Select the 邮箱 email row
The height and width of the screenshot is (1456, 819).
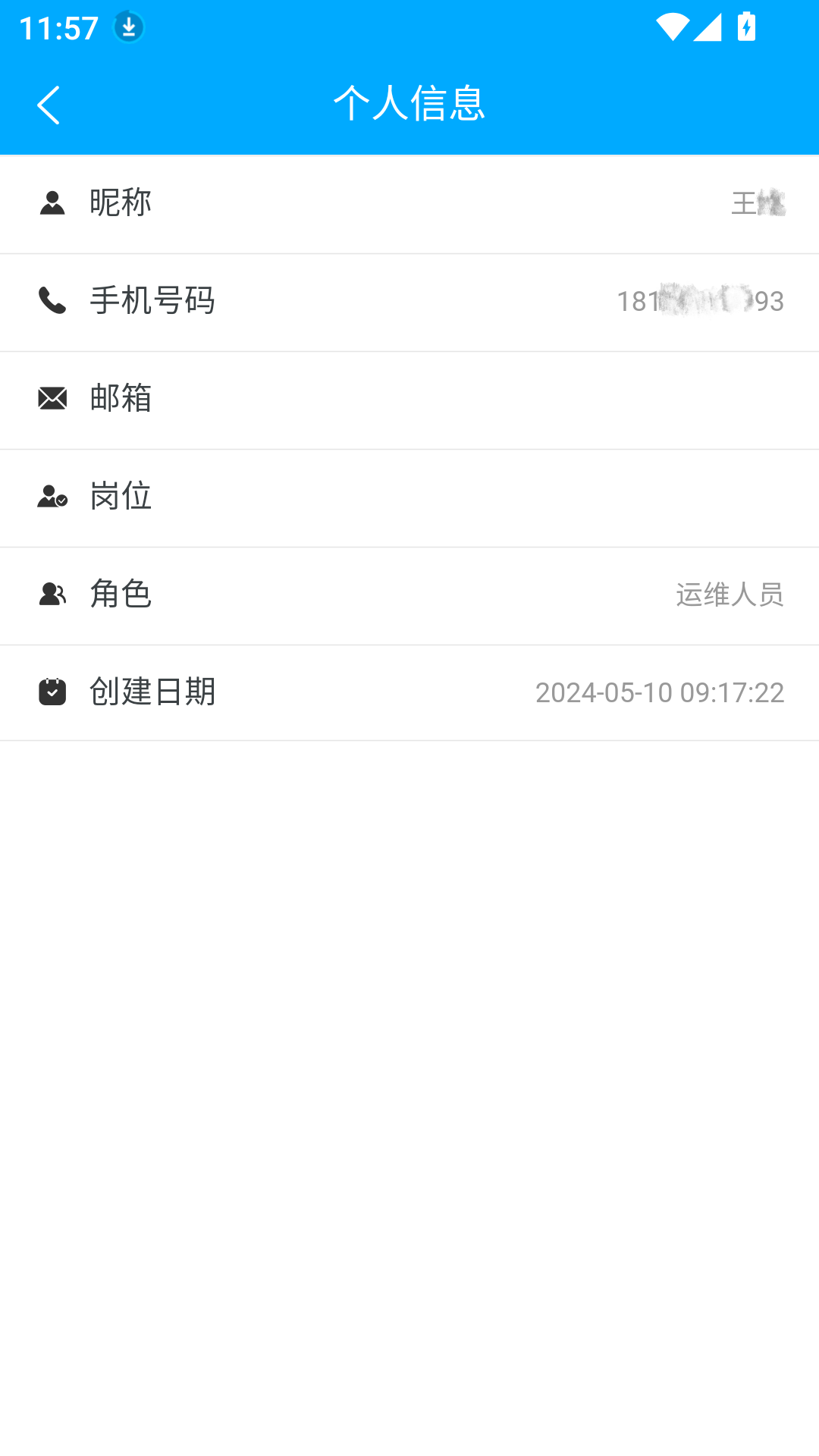pyautogui.click(x=409, y=400)
